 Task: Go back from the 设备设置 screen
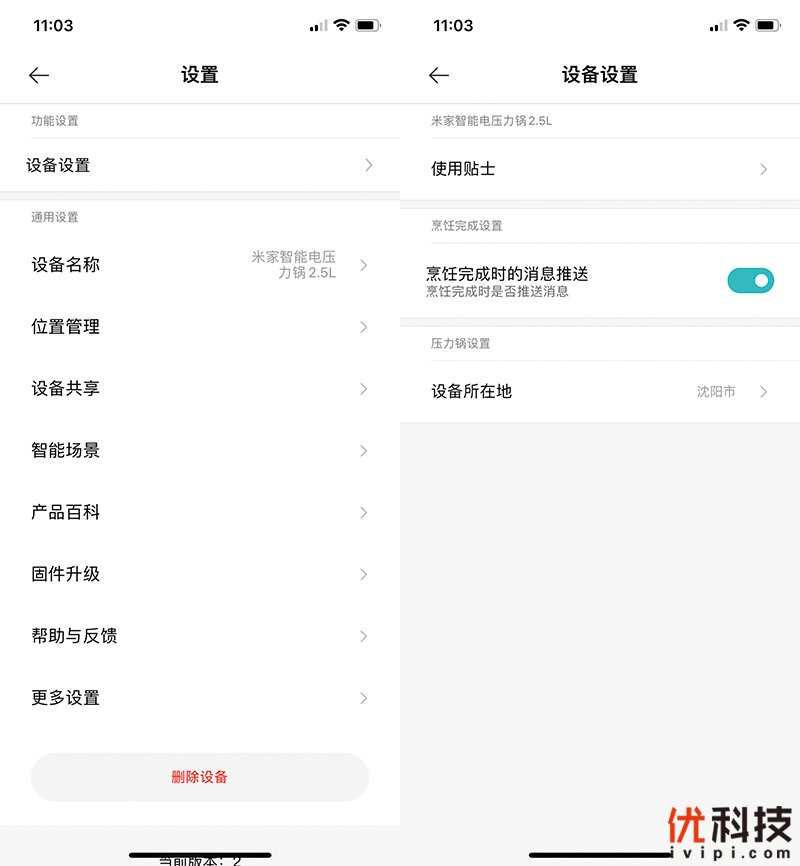pyautogui.click(x=439, y=75)
